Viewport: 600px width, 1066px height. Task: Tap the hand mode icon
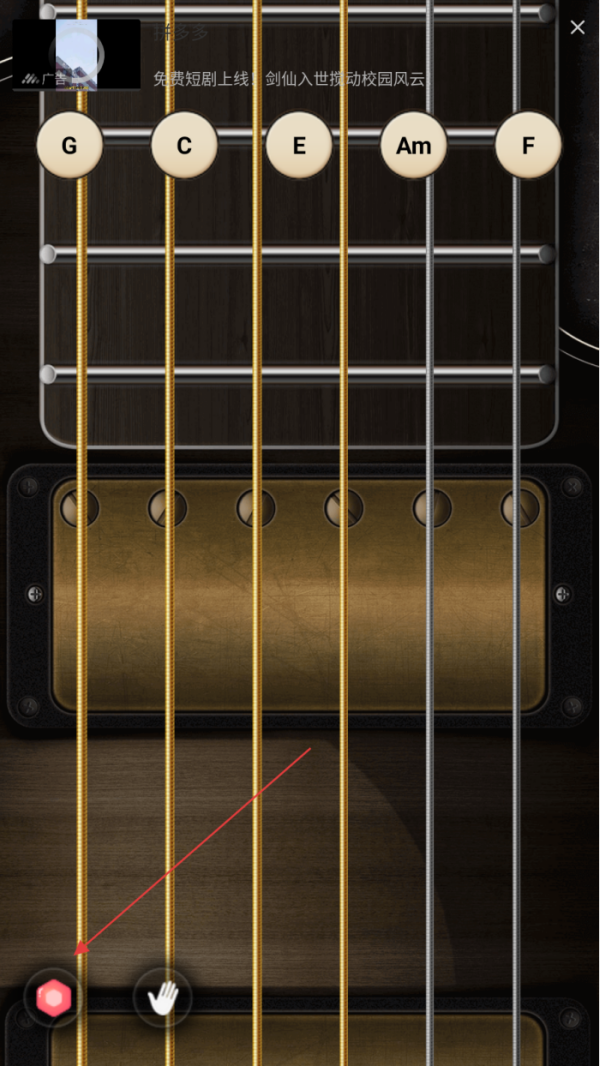(x=163, y=997)
